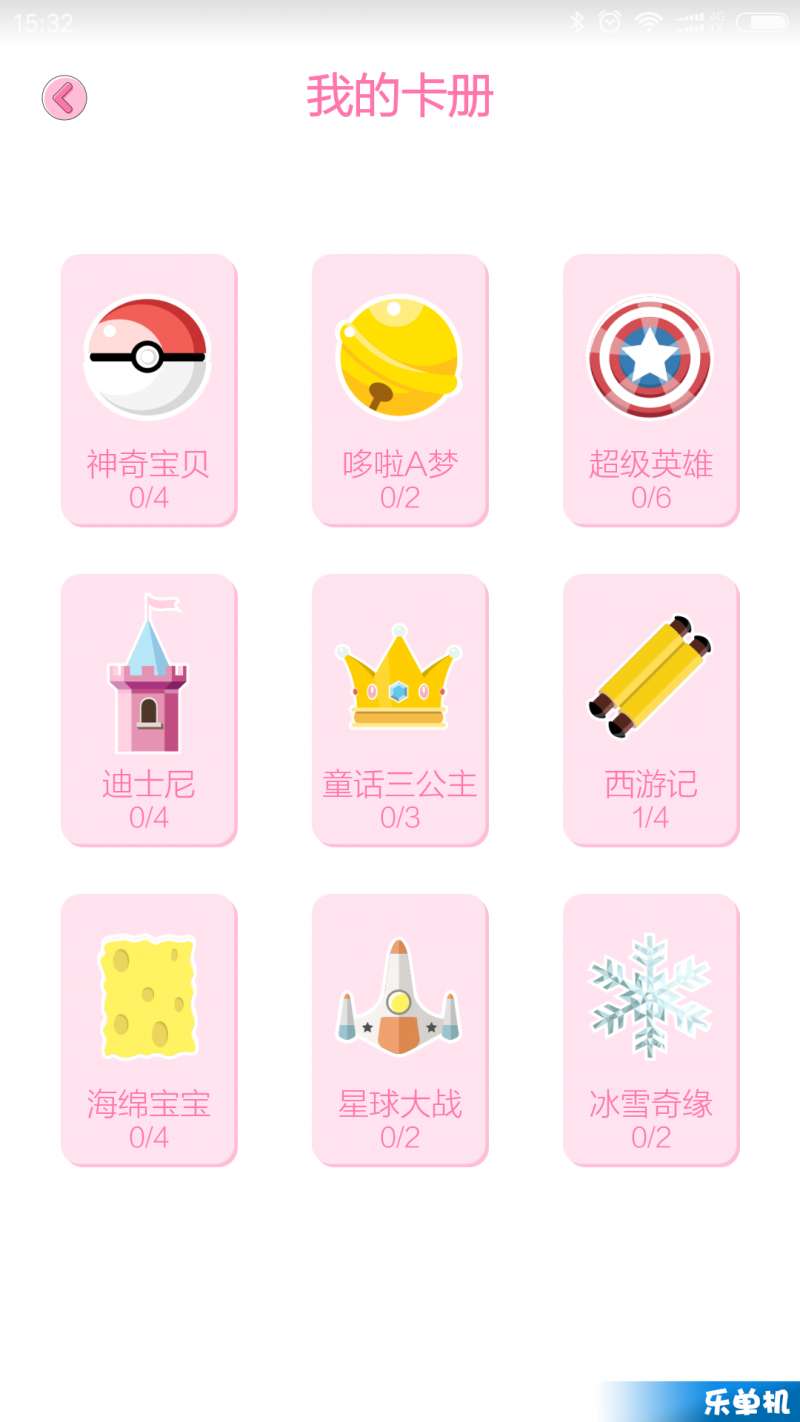Open the 星球大战 card album
The image size is (800, 1422).
(x=400, y=1030)
